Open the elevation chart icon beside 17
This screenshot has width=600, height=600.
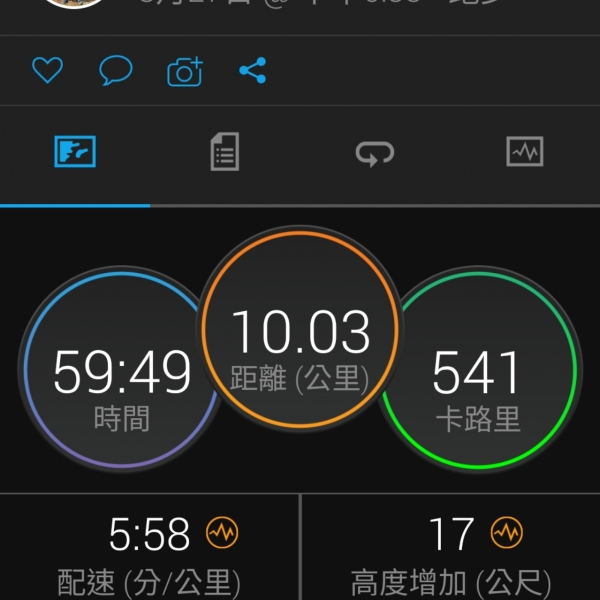click(507, 533)
